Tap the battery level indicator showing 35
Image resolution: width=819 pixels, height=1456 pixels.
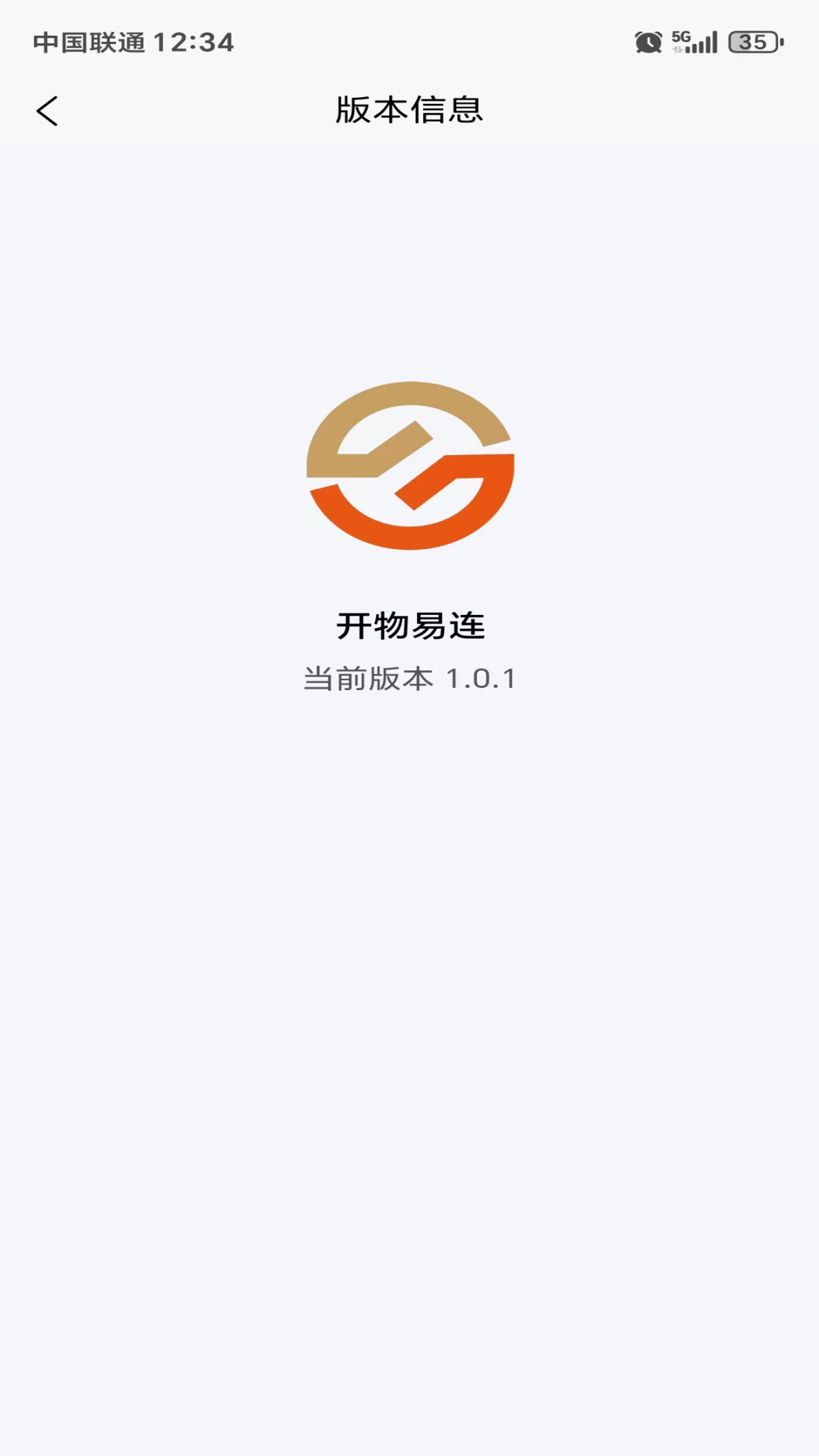click(x=753, y=42)
